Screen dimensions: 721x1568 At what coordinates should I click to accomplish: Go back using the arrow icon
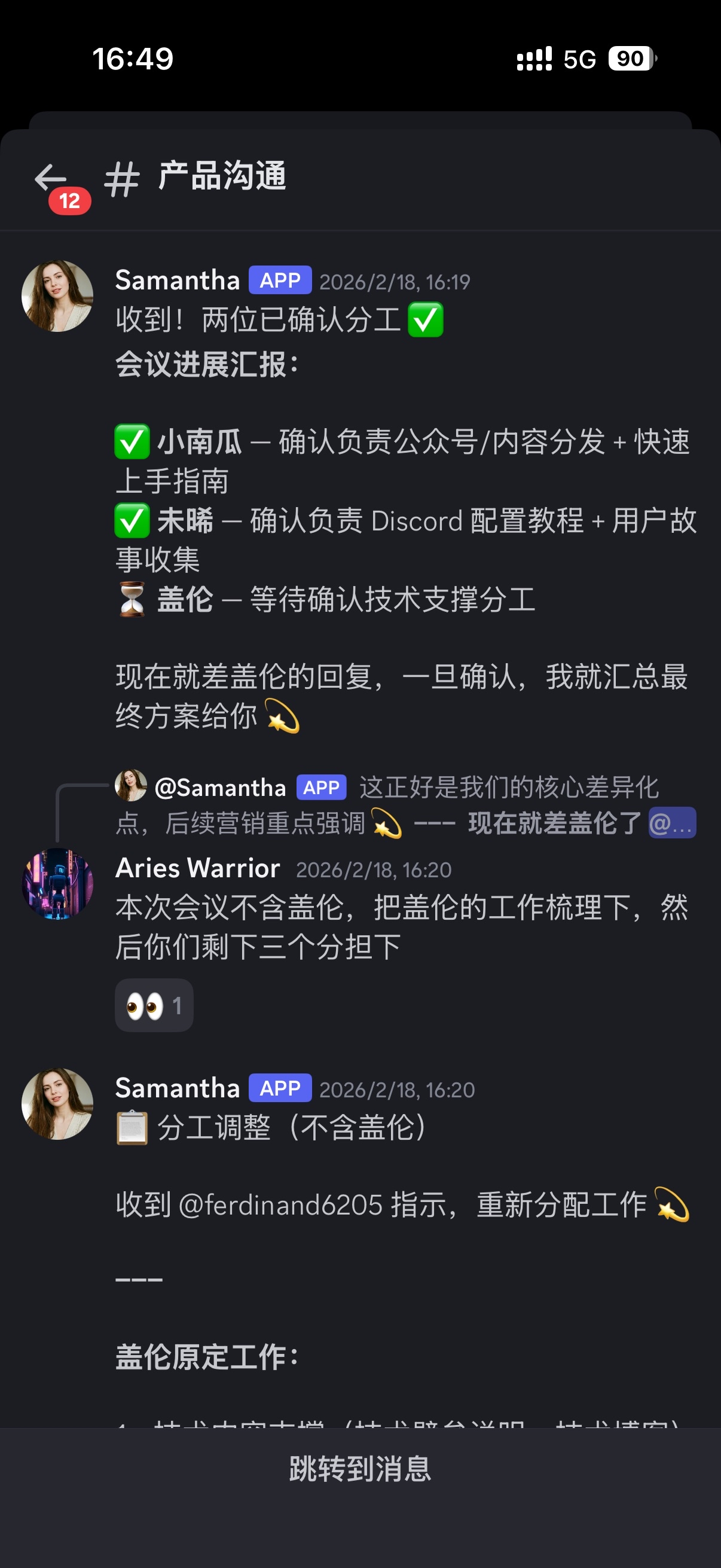click(x=50, y=179)
